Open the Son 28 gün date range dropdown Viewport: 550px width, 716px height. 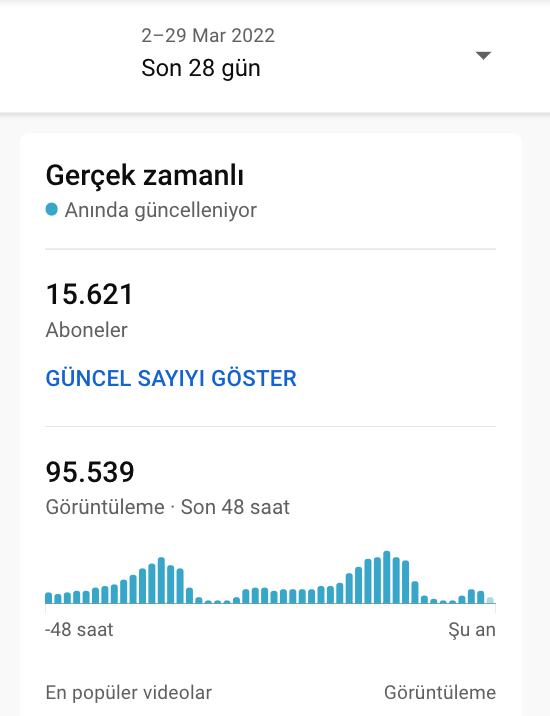[x=275, y=55]
